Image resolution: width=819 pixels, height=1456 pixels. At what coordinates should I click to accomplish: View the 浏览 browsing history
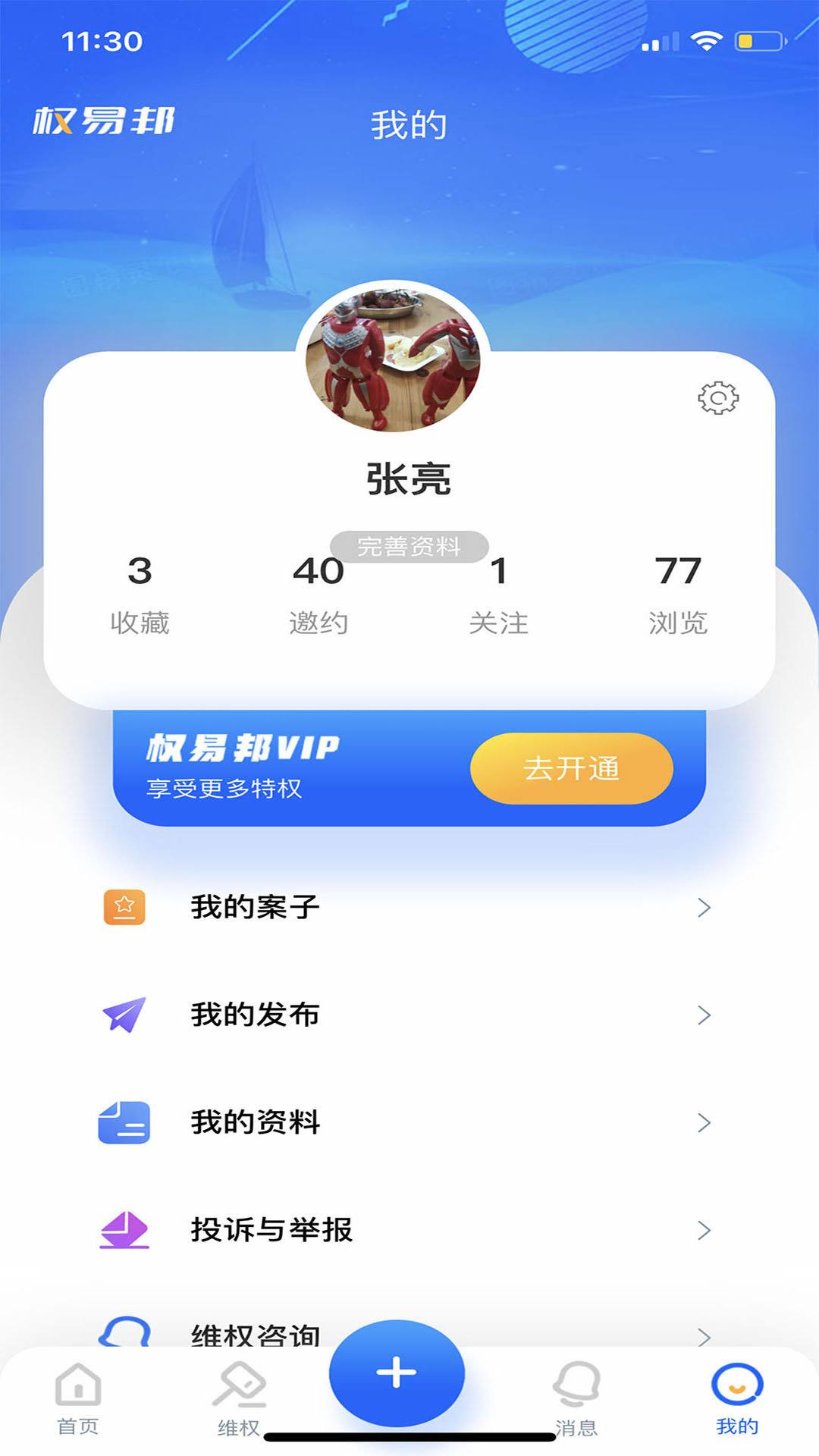678,594
